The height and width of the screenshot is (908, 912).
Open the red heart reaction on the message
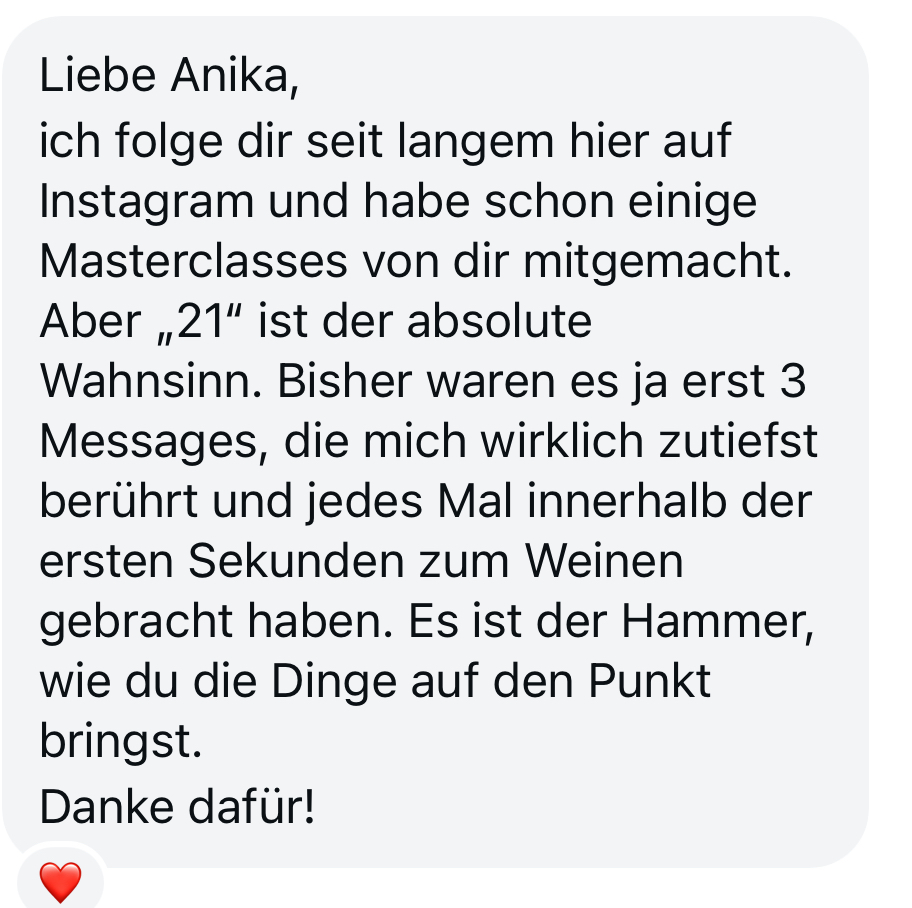tap(60, 882)
